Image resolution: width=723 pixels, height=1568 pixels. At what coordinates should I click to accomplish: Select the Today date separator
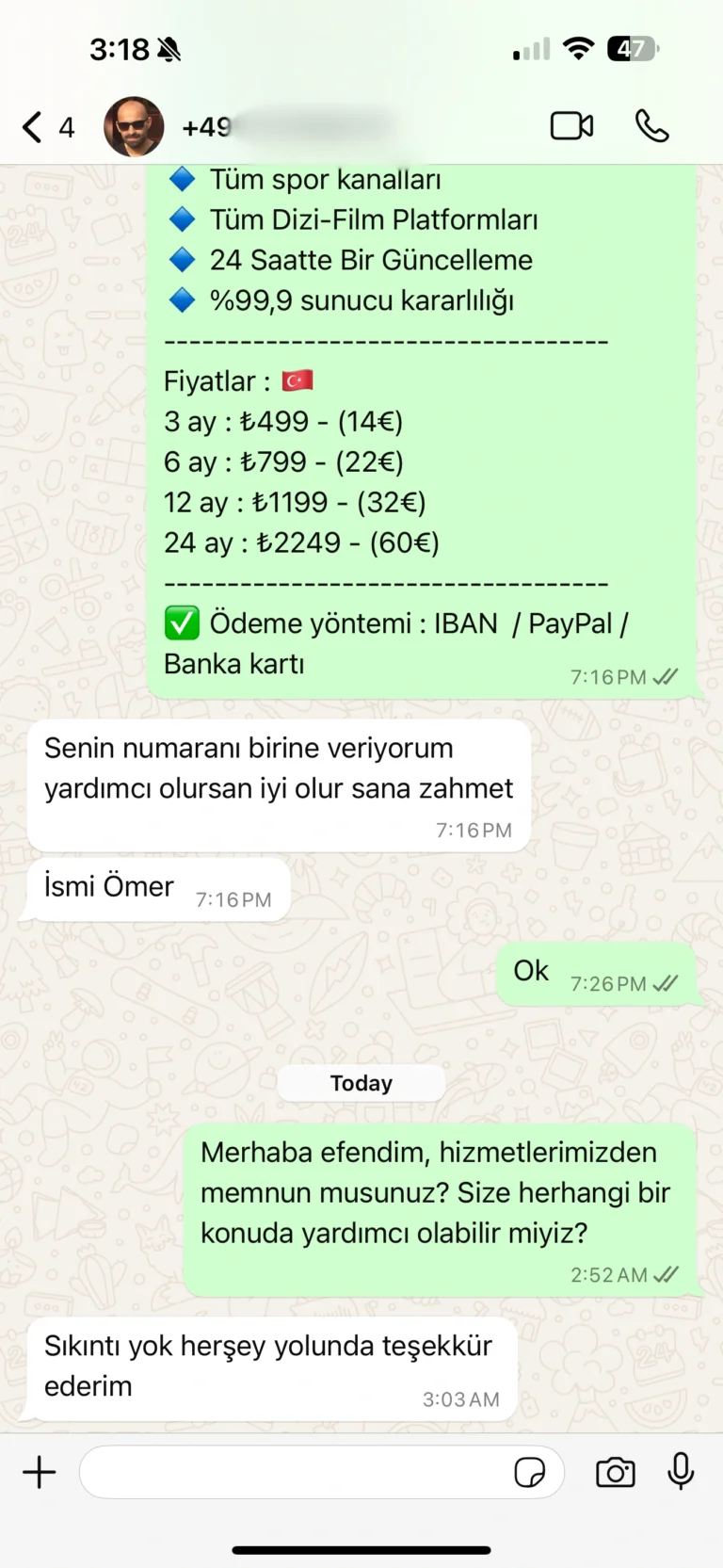(361, 1082)
